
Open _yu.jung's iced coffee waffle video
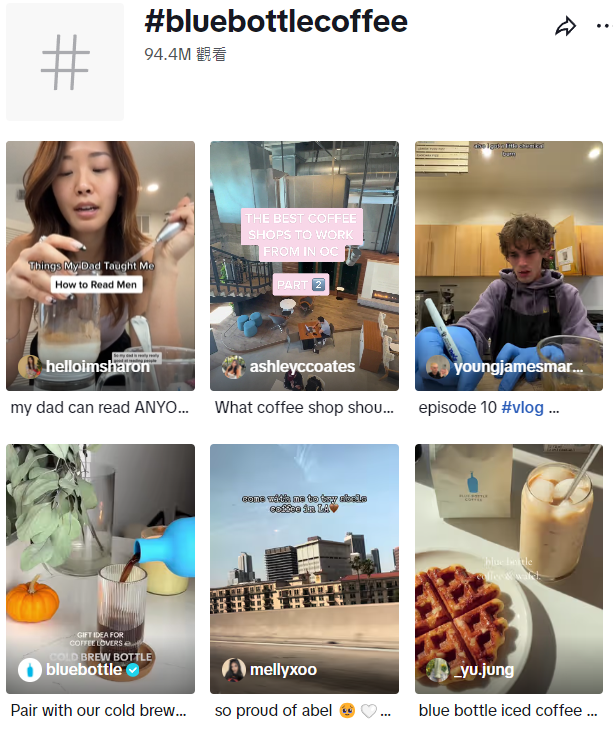(x=509, y=568)
